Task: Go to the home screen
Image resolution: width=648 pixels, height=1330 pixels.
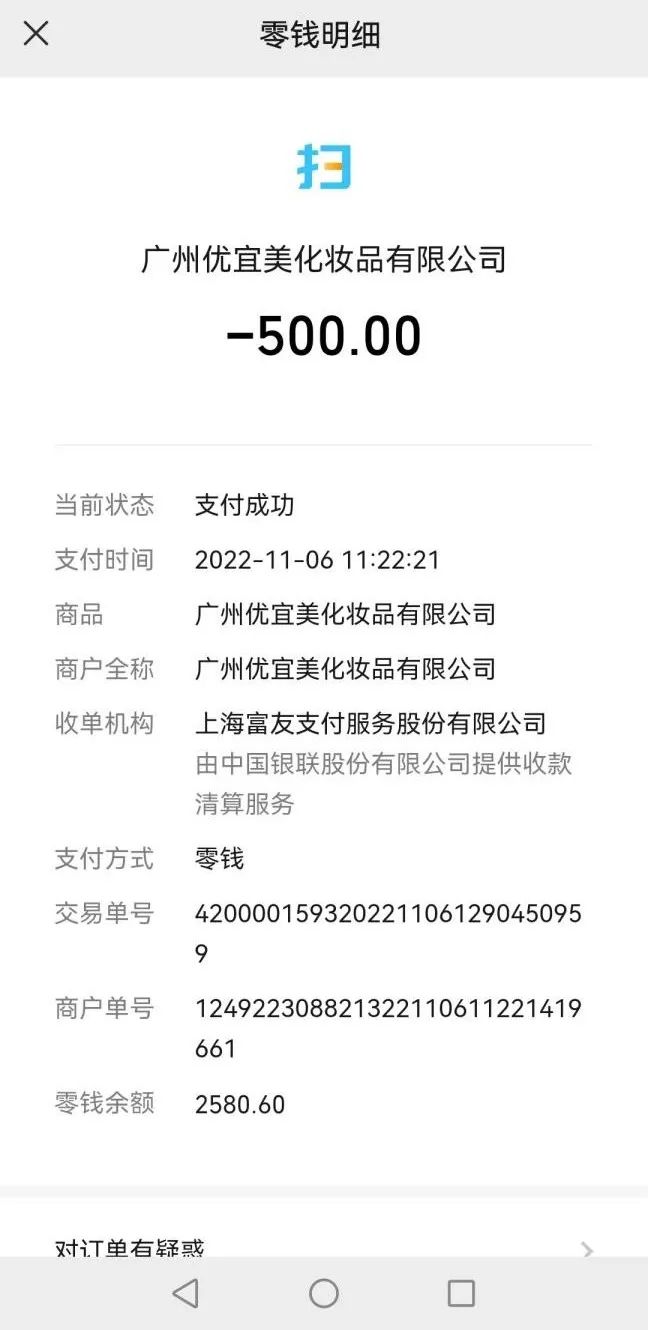Action: tap(324, 1293)
